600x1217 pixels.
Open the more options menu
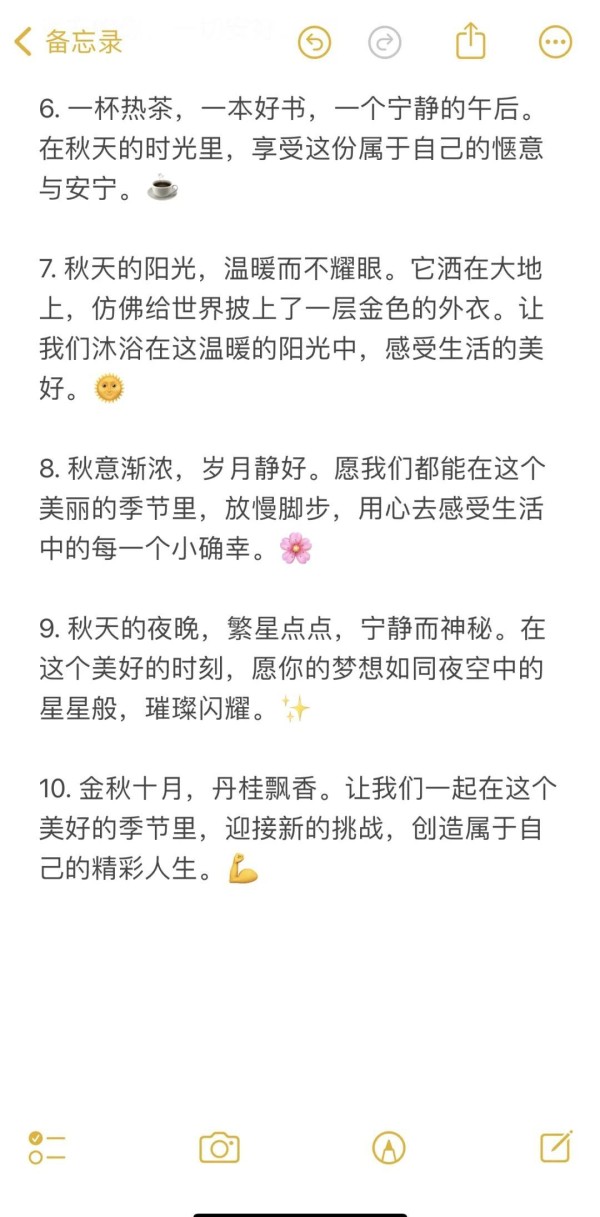(555, 42)
